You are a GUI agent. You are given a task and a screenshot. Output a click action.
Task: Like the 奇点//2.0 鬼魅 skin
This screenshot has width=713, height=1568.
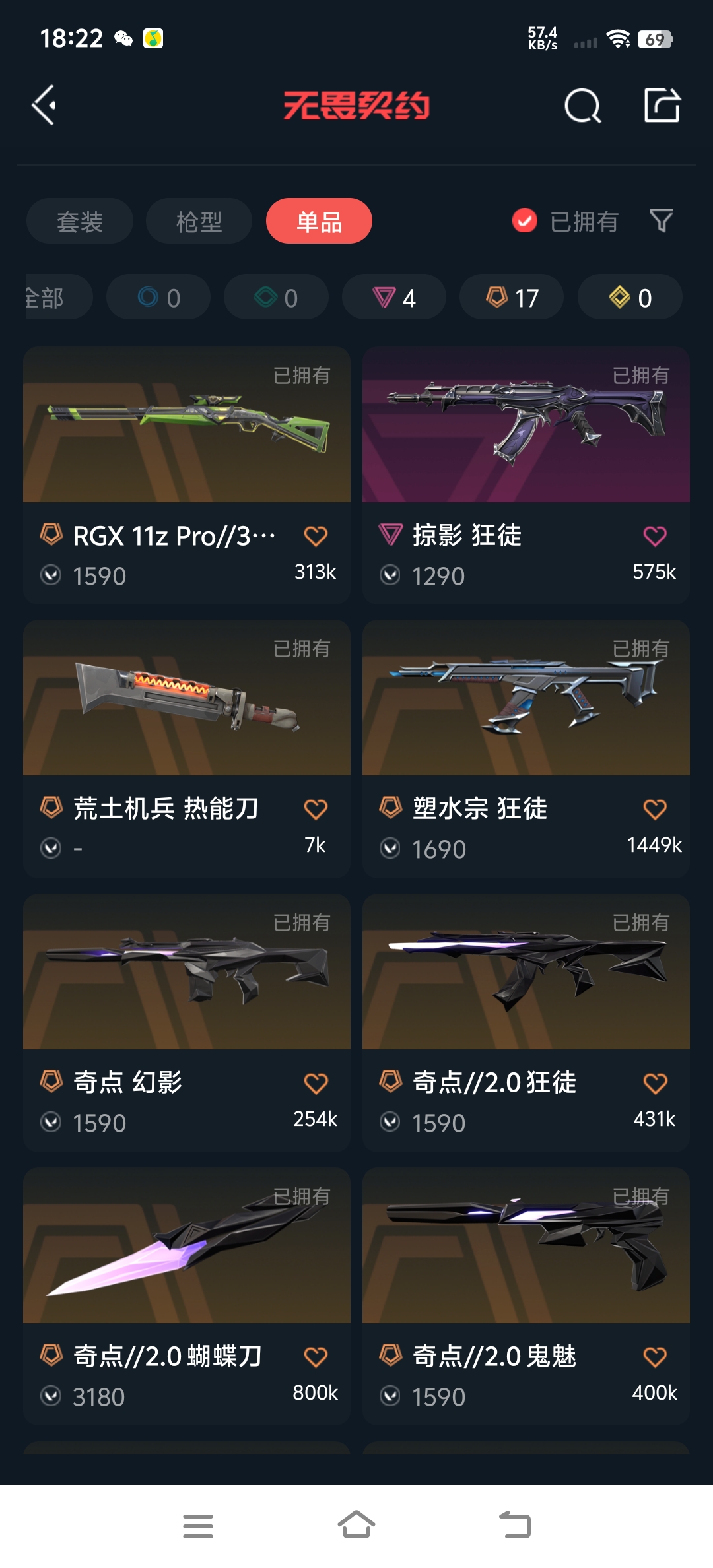pos(655,1357)
